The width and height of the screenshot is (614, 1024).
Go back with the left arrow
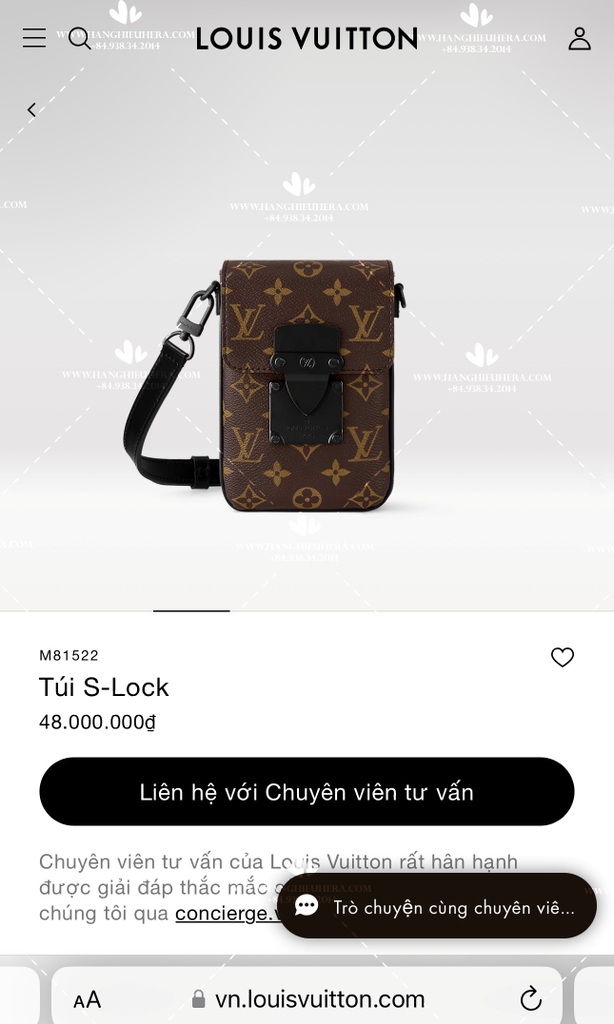pos(31,110)
